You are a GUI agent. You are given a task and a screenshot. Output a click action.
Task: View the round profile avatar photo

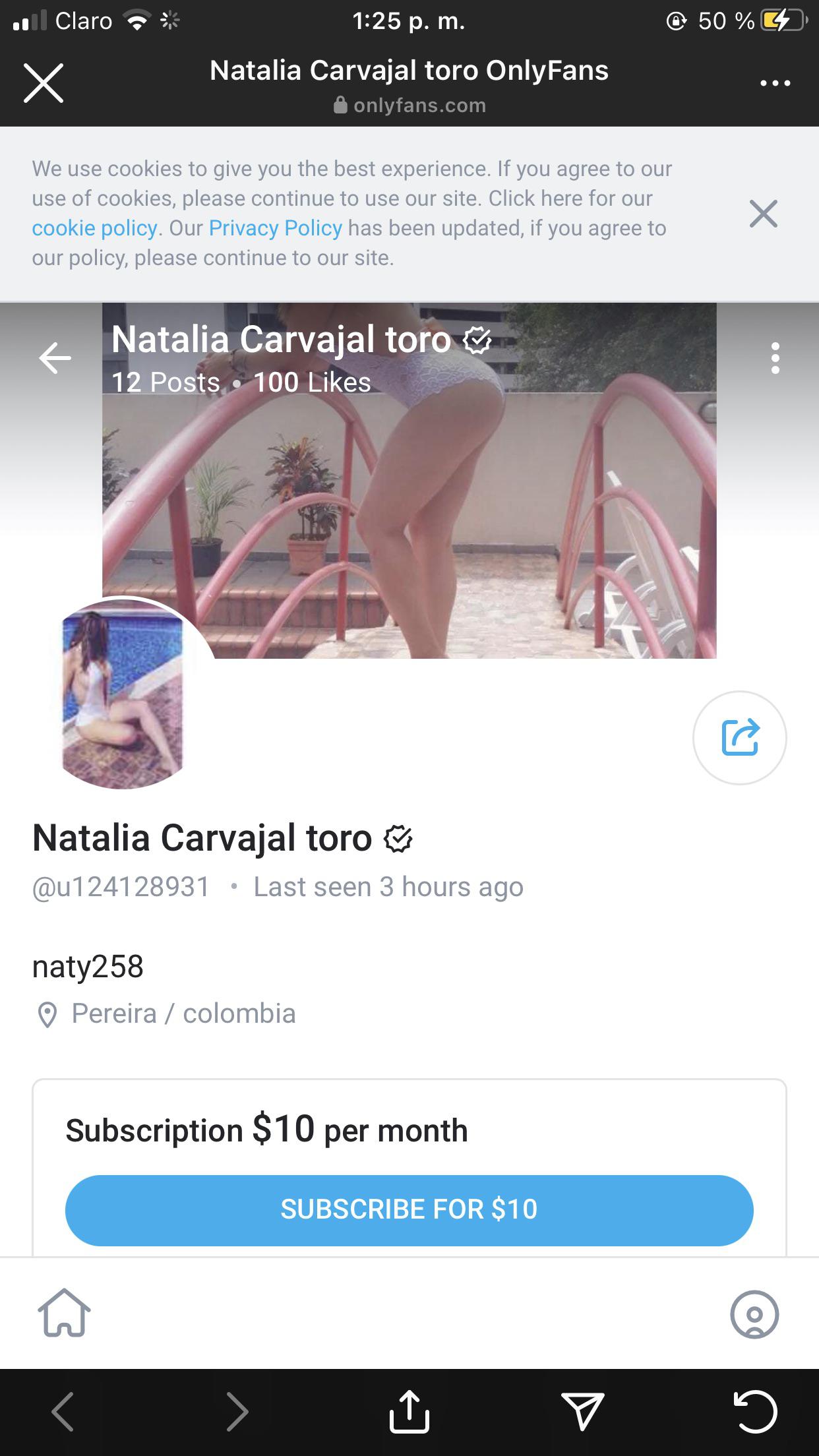point(123,694)
